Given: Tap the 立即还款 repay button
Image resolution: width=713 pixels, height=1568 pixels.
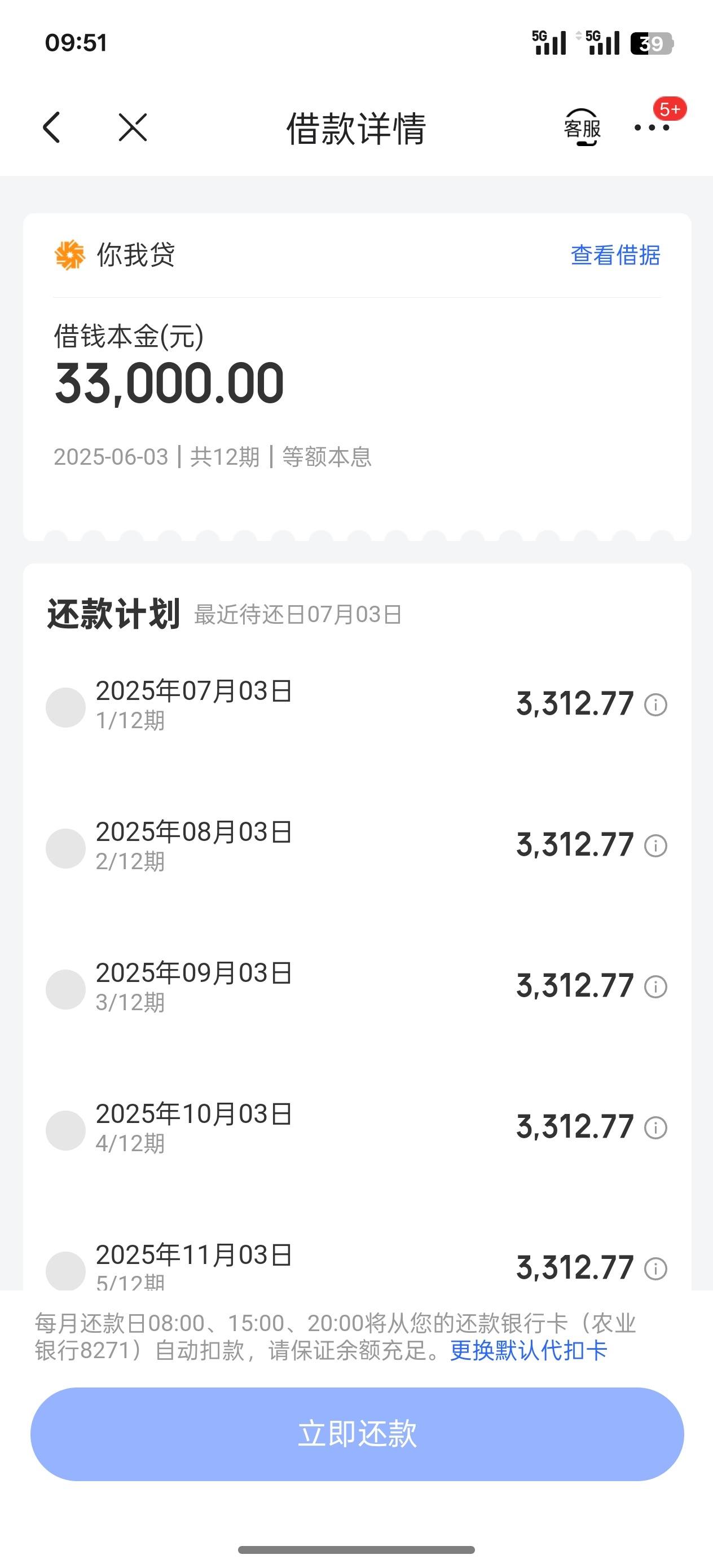Looking at the screenshot, I should tap(357, 1434).
